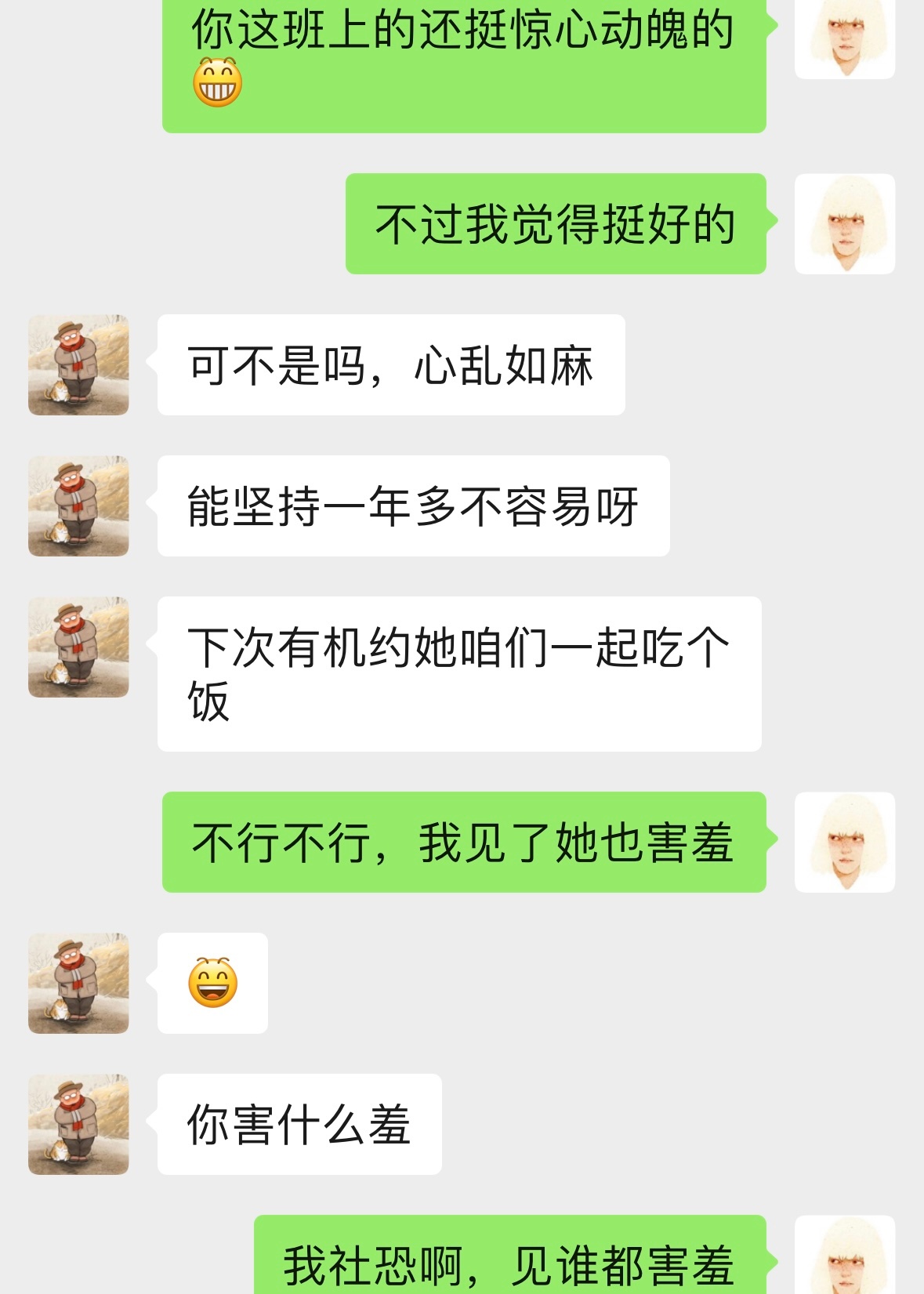Tap the avatar next to "可不是吗，心乱如麻"

click(78, 364)
